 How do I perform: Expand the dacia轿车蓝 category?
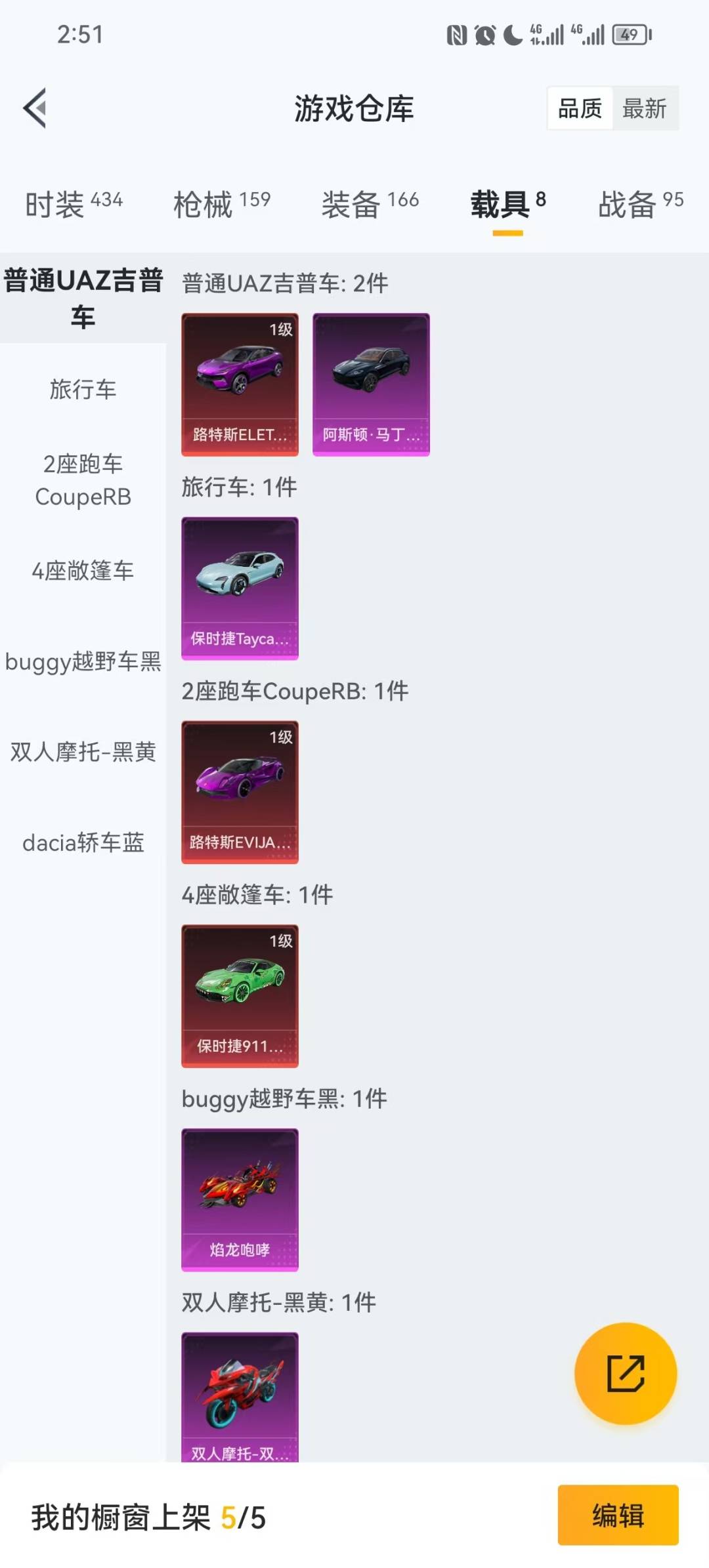click(x=83, y=843)
